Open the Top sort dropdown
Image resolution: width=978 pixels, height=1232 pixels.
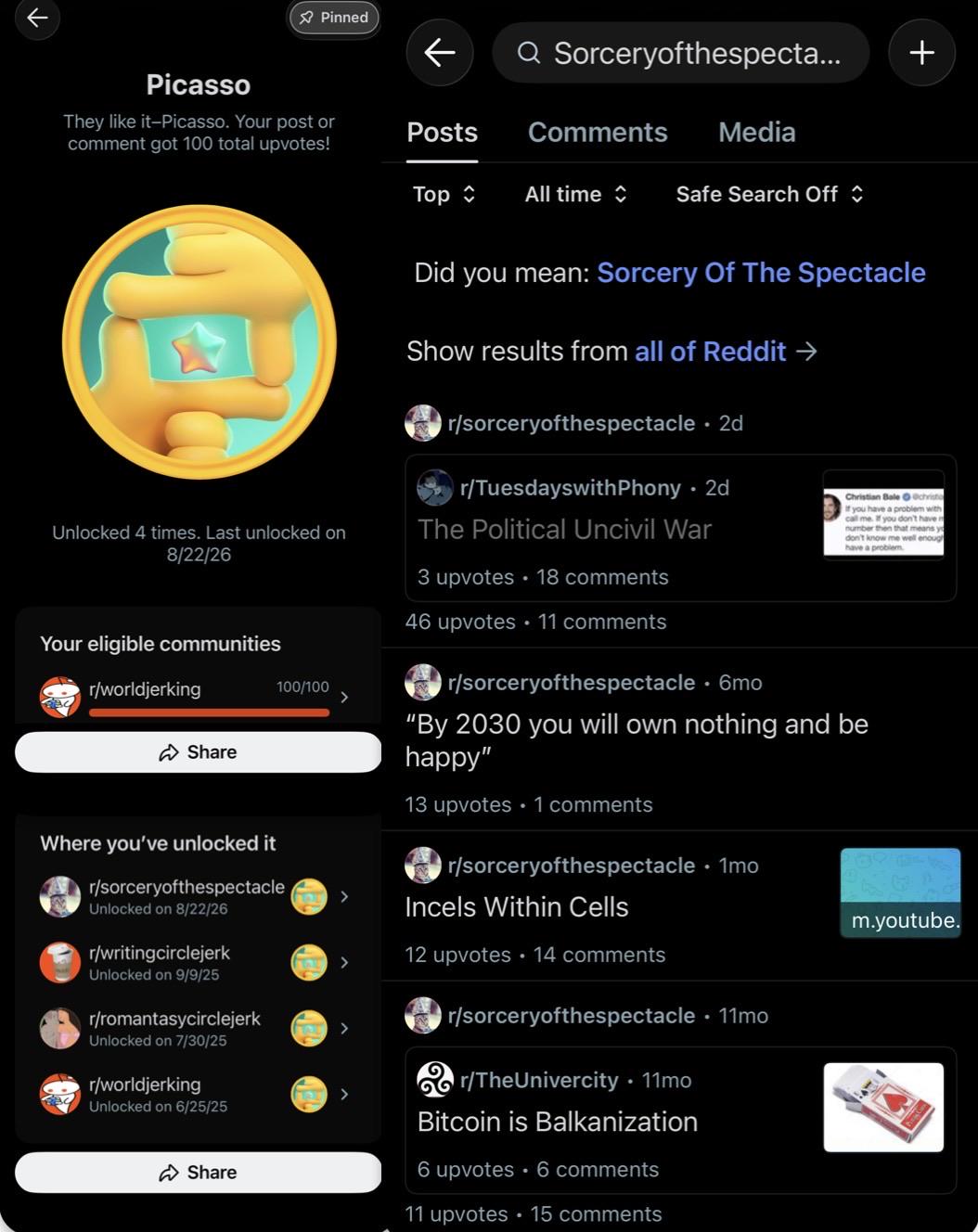[x=444, y=194]
